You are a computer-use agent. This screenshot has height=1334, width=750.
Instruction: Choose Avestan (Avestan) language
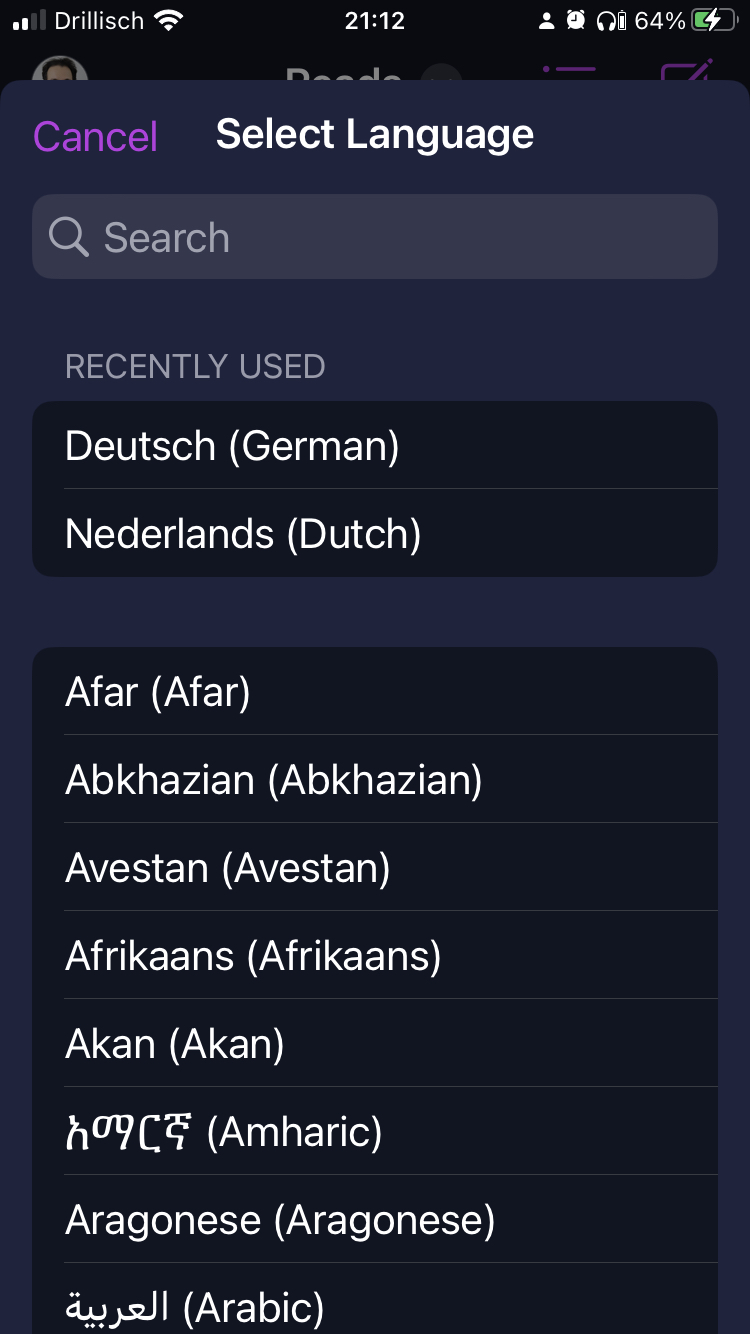pos(375,868)
